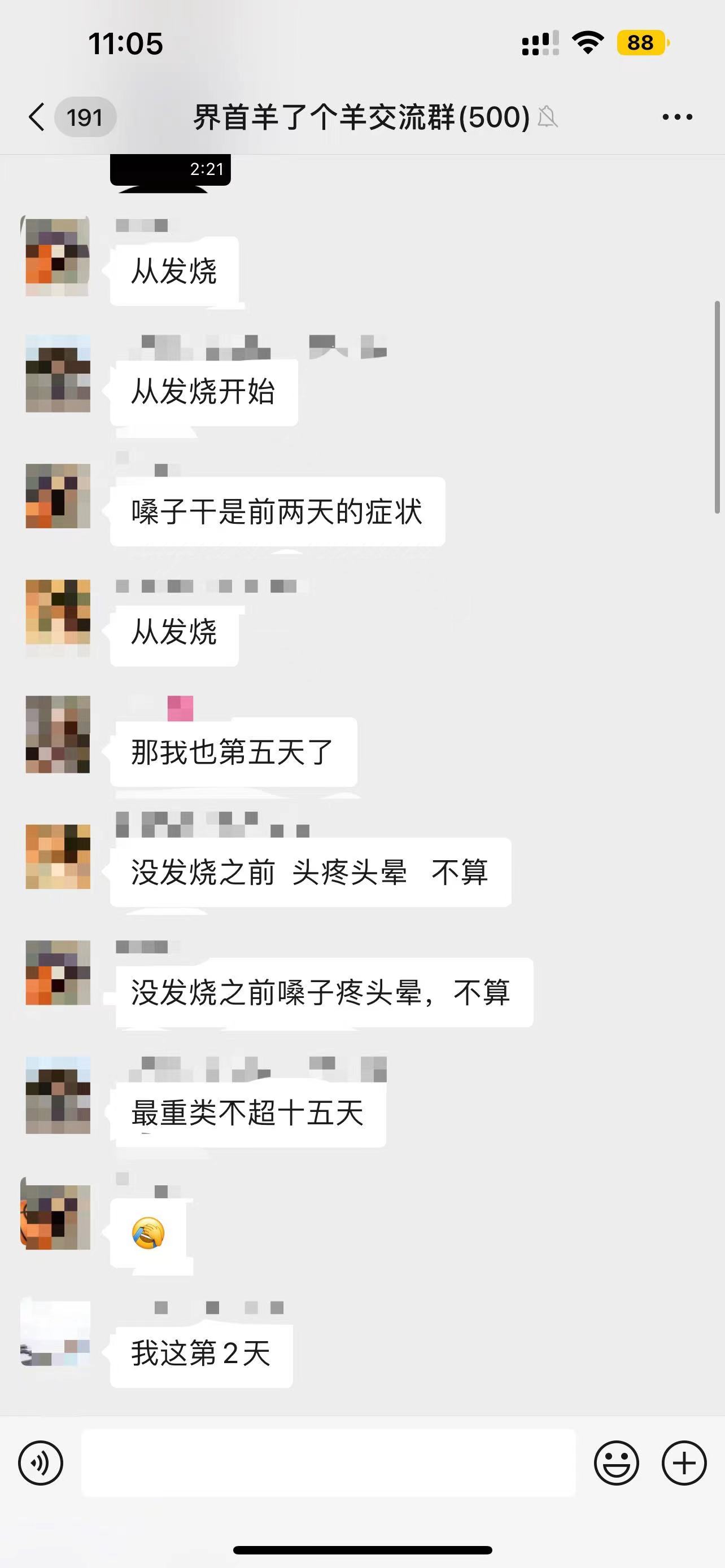Screen dimensions: 725x1568
Task: Tap the unread count badge showing 191
Action: (x=85, y=117)
